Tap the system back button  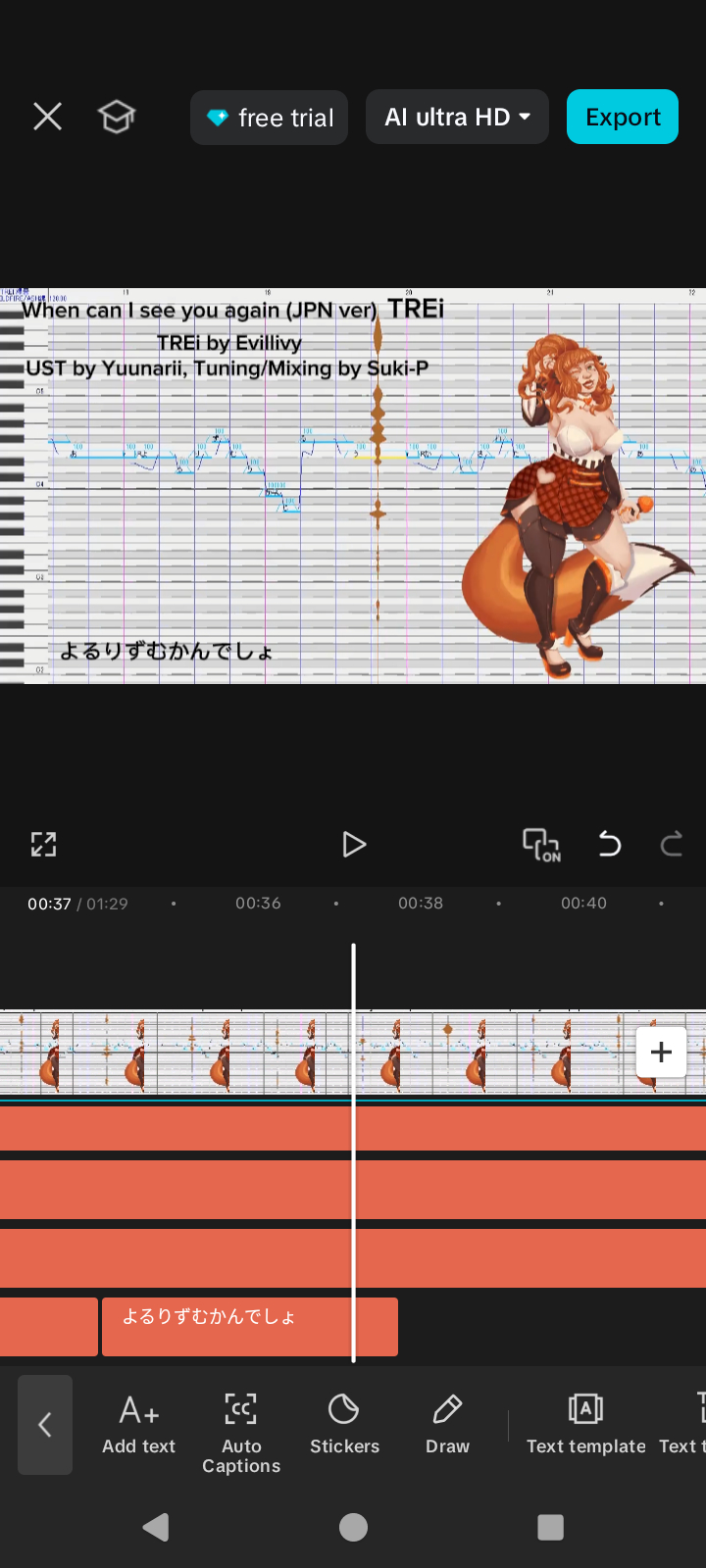[x=156, y=1527]
